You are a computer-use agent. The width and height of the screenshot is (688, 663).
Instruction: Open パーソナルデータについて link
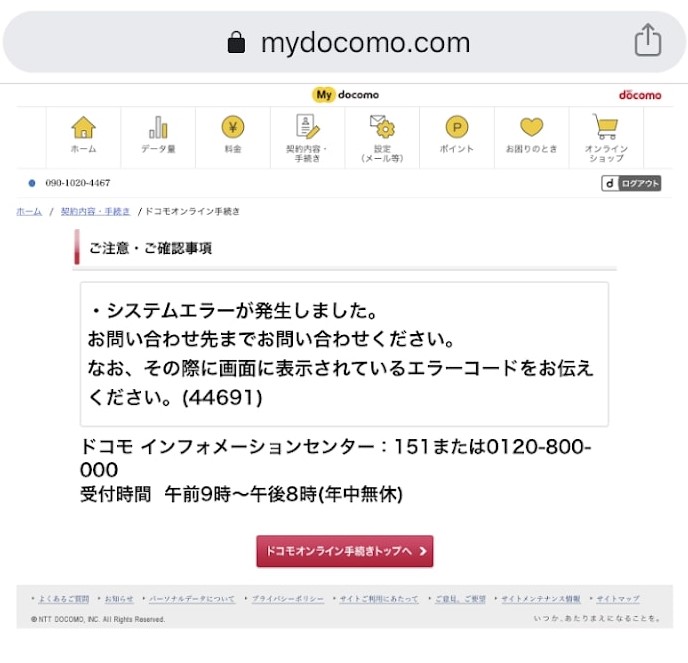(x=192, y=598)
